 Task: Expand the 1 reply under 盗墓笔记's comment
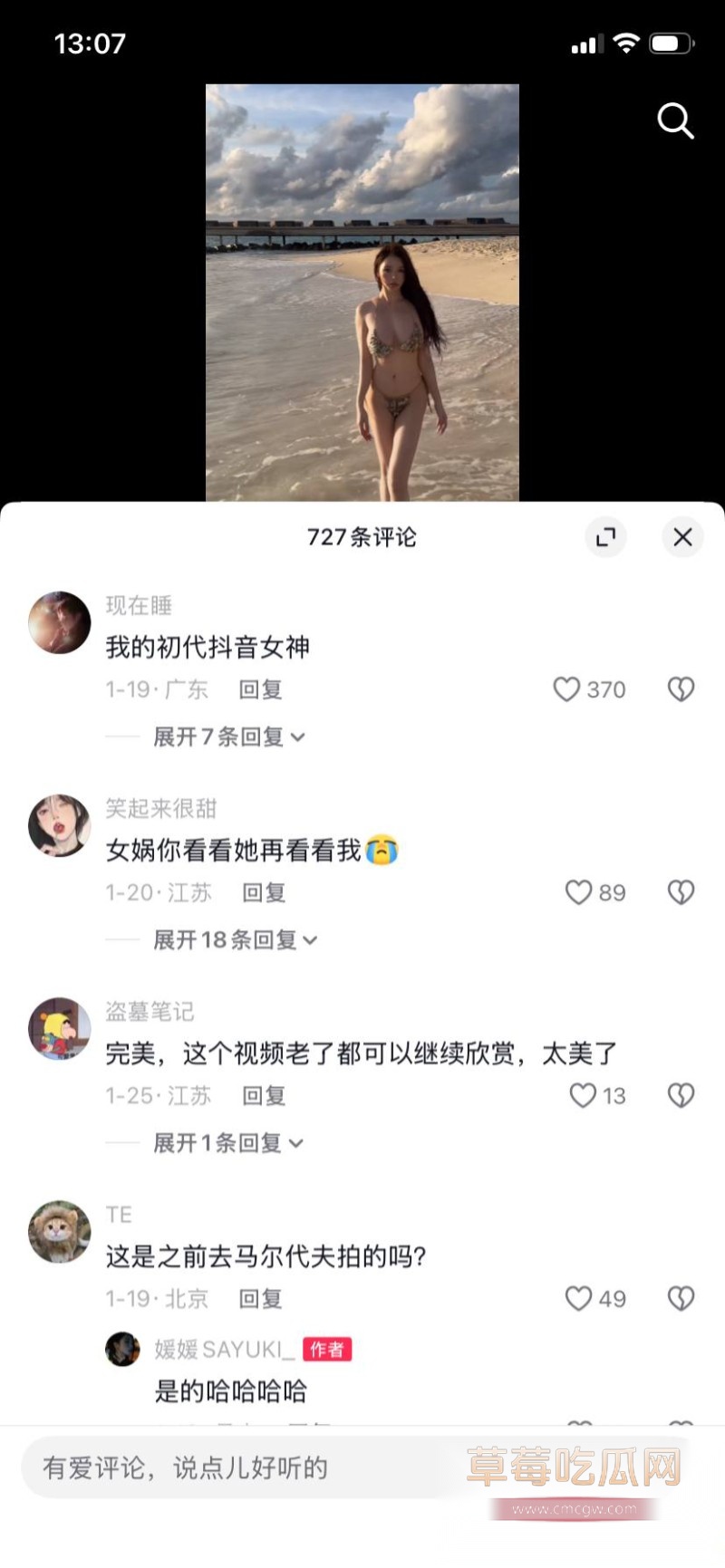tap(226, 1142)
